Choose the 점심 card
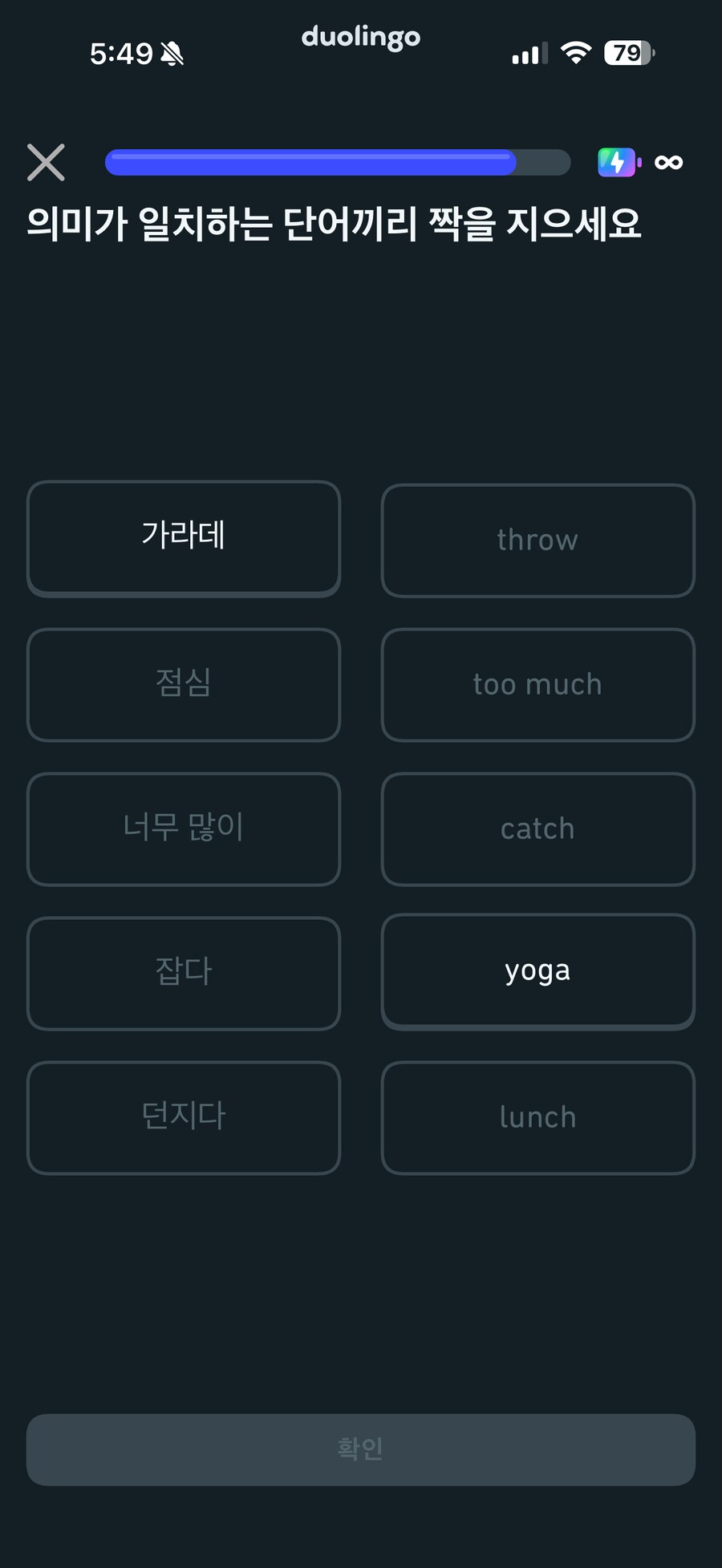 [x=184, y=684]
